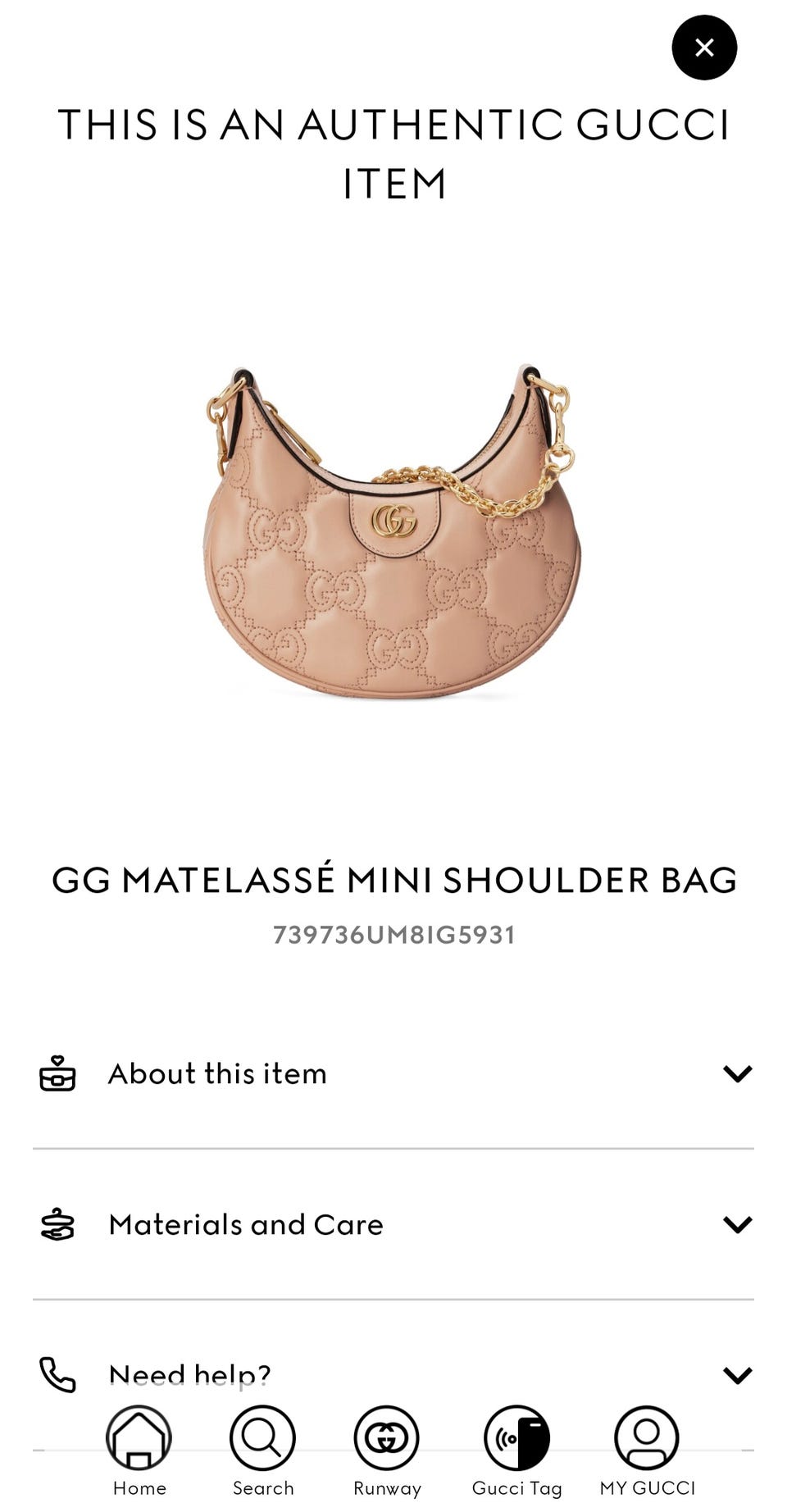Open the Search tab
Viewport: 787px width, 1512px height.
[x=262, y=1451]
